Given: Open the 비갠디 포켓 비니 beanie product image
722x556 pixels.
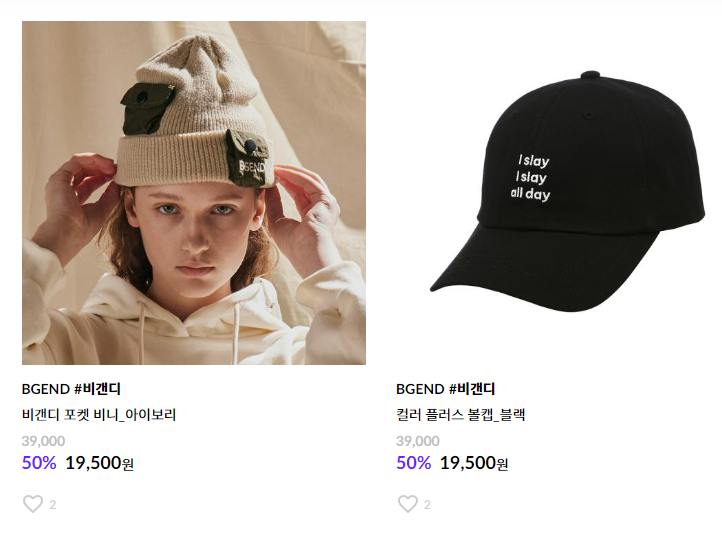Looking at the screenshot, I should pyautogui.click(x=193, y=193).
